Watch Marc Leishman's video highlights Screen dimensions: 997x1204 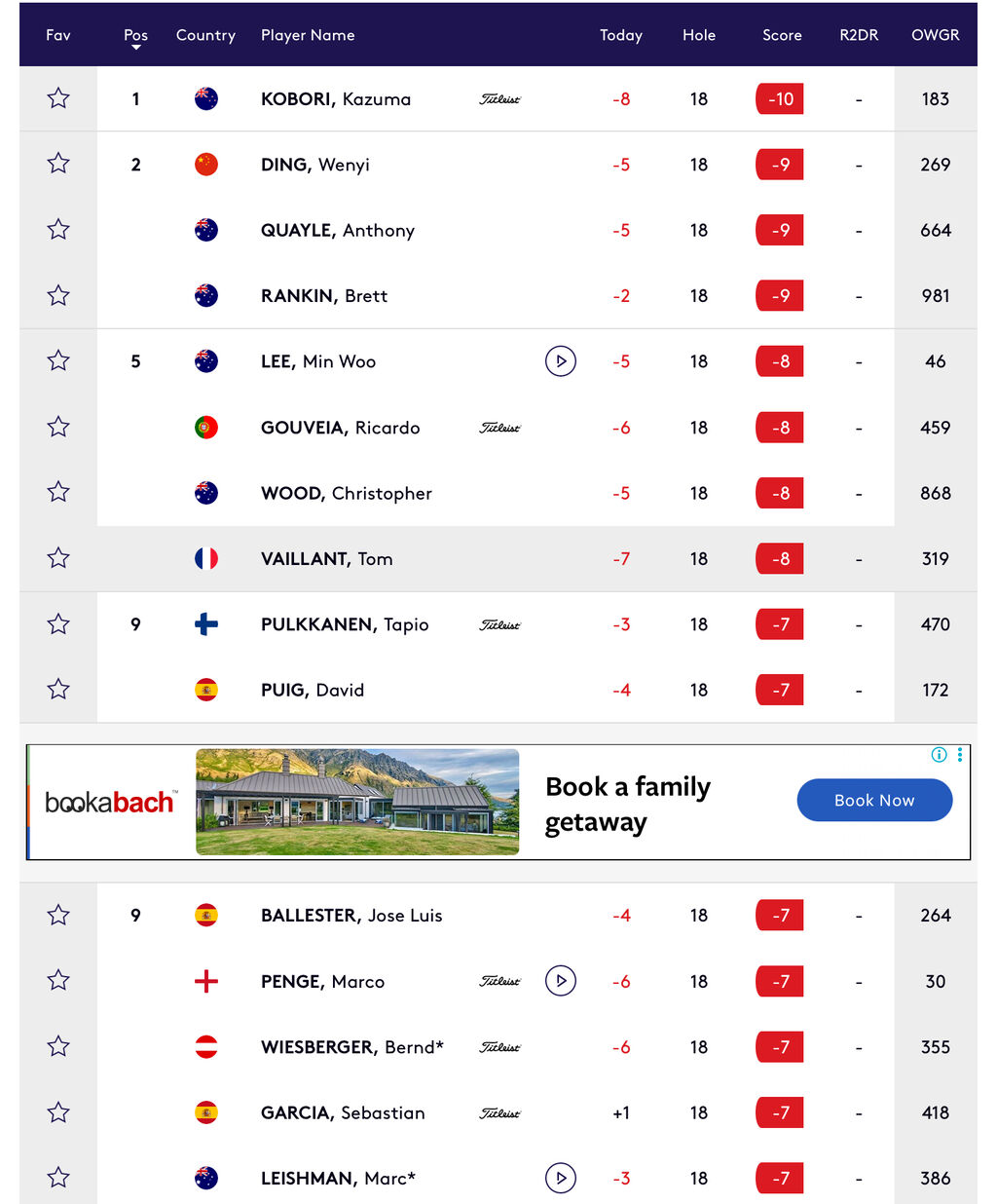pyautogui.click(x=561, y=1178)
